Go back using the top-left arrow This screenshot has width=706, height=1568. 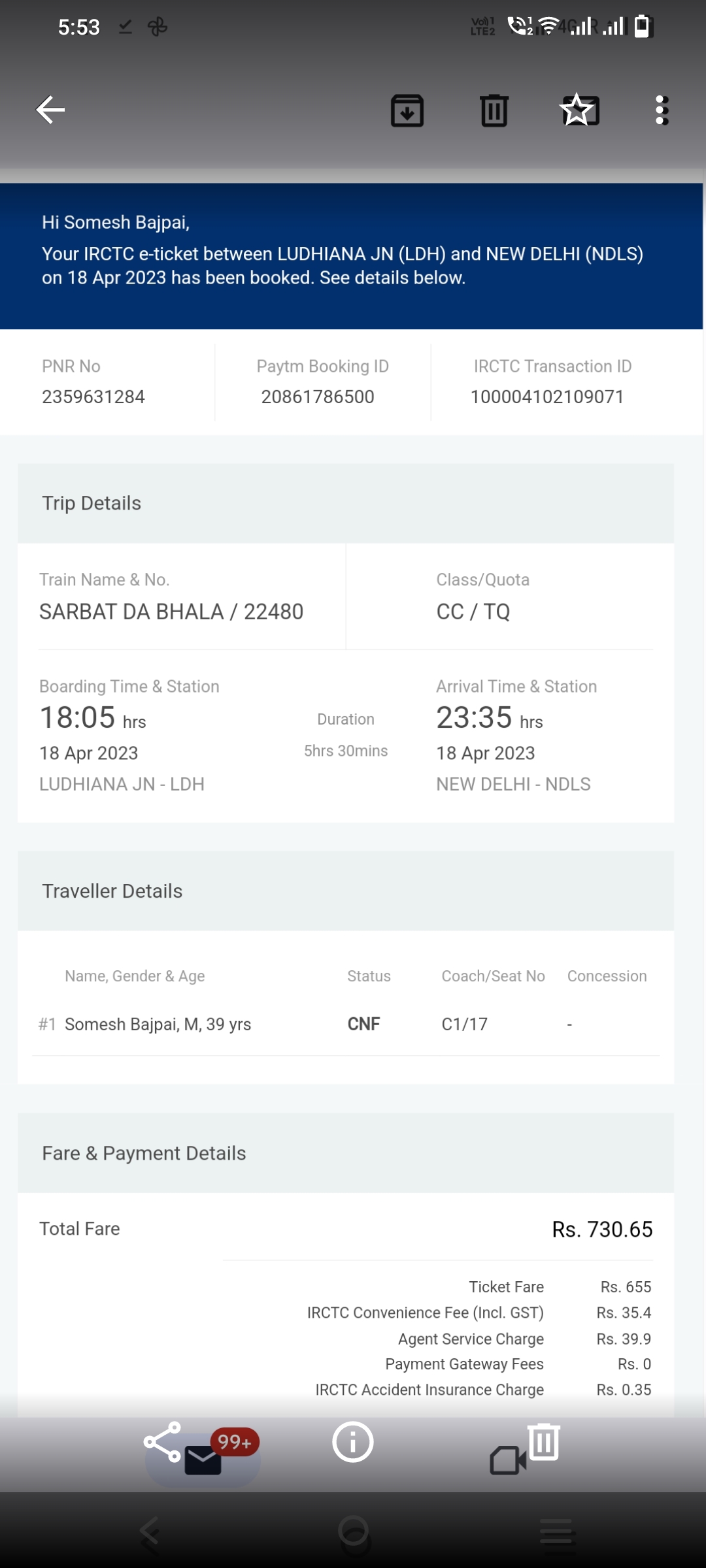click(50, 110)
